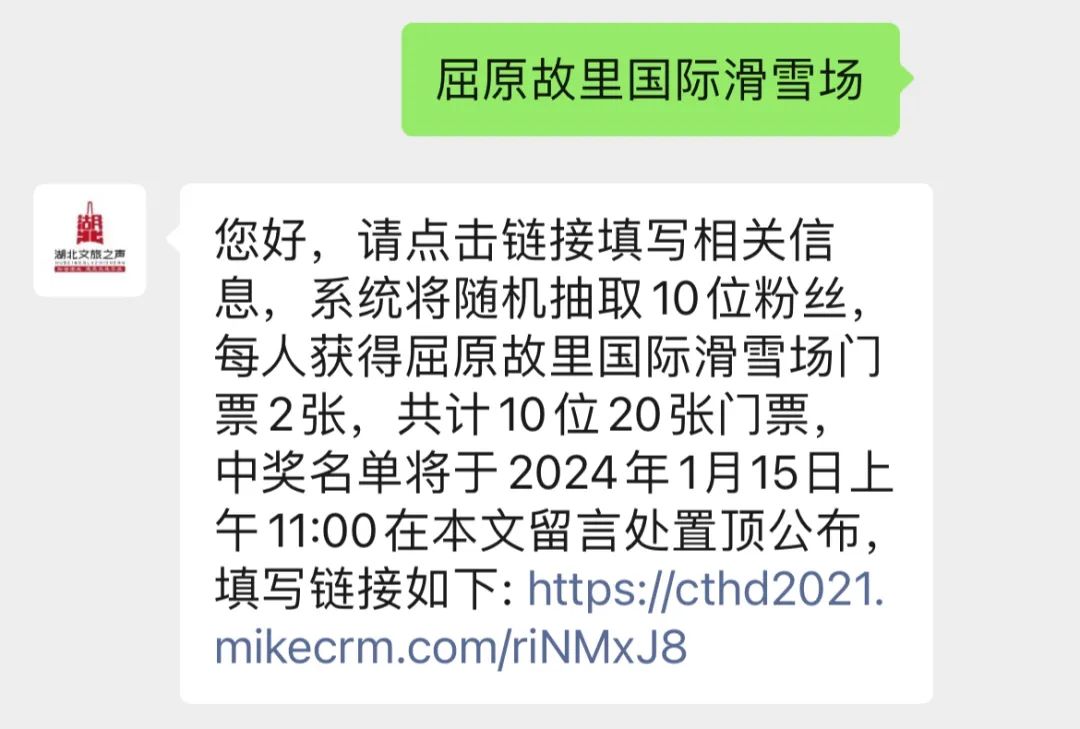Open the cthd2021.mikecrm.com link
Viewport: 1080px width, 729px height.
coord(704,592)
